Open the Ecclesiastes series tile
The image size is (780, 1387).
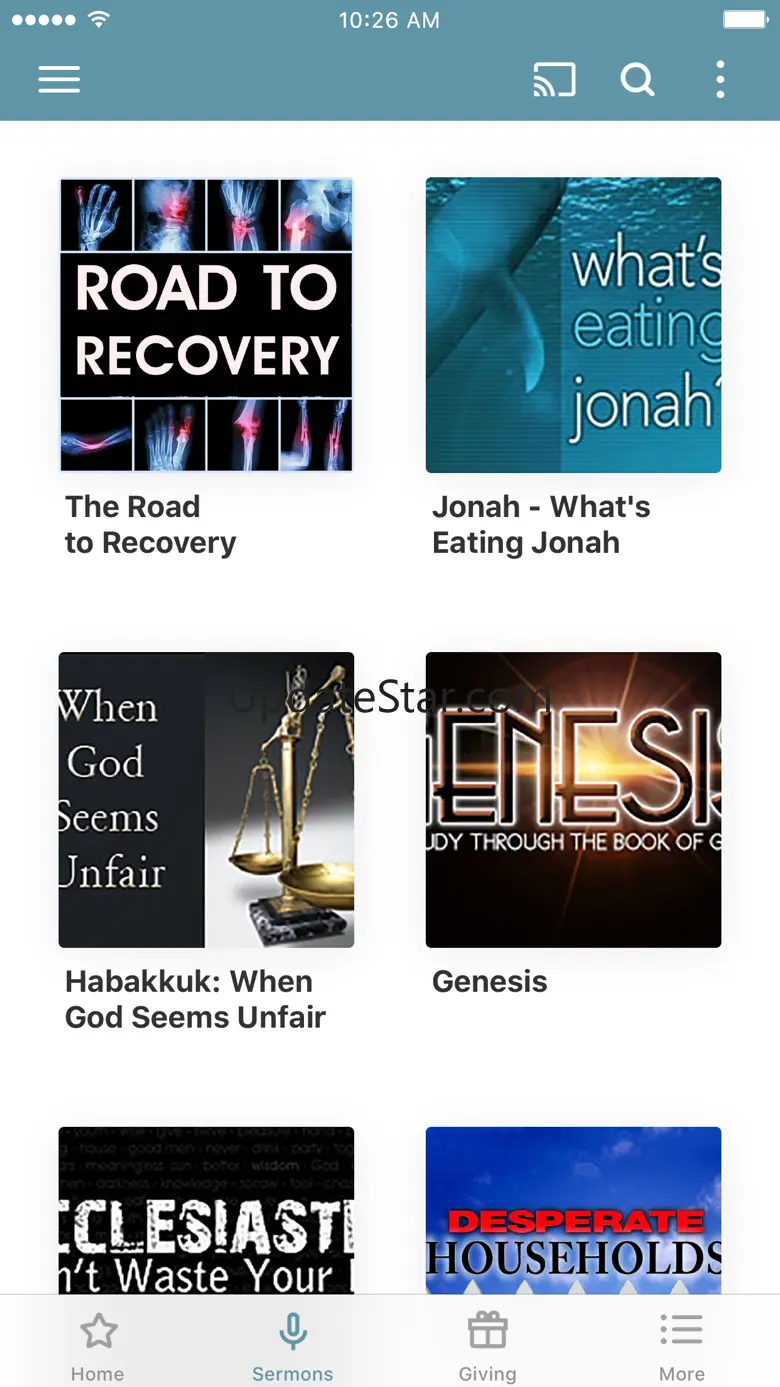[206, 1210]
